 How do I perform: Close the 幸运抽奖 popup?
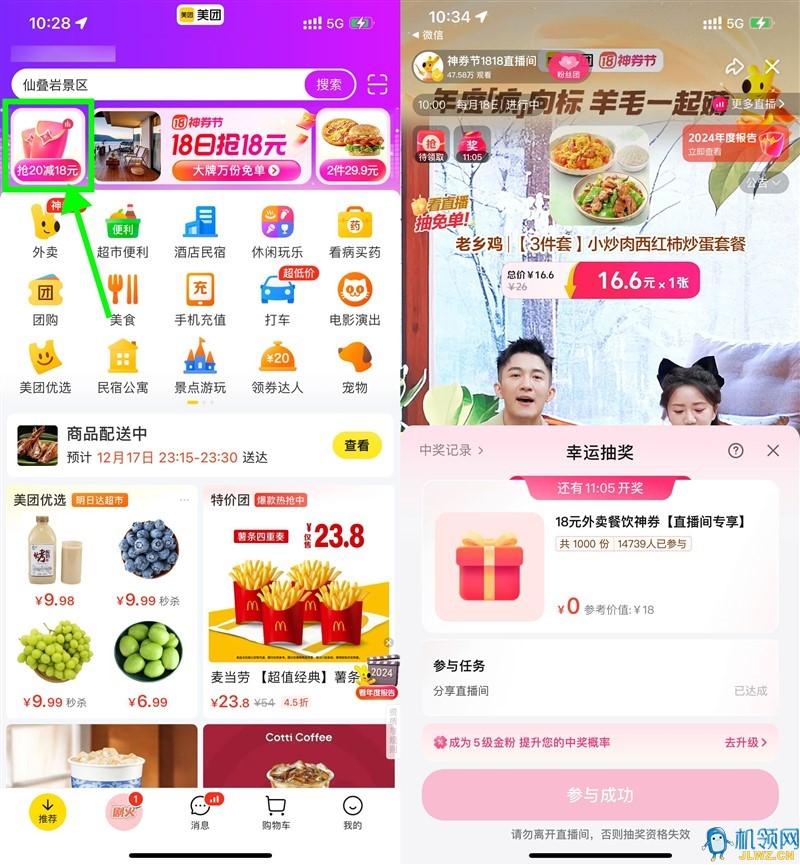coord(773,451)
